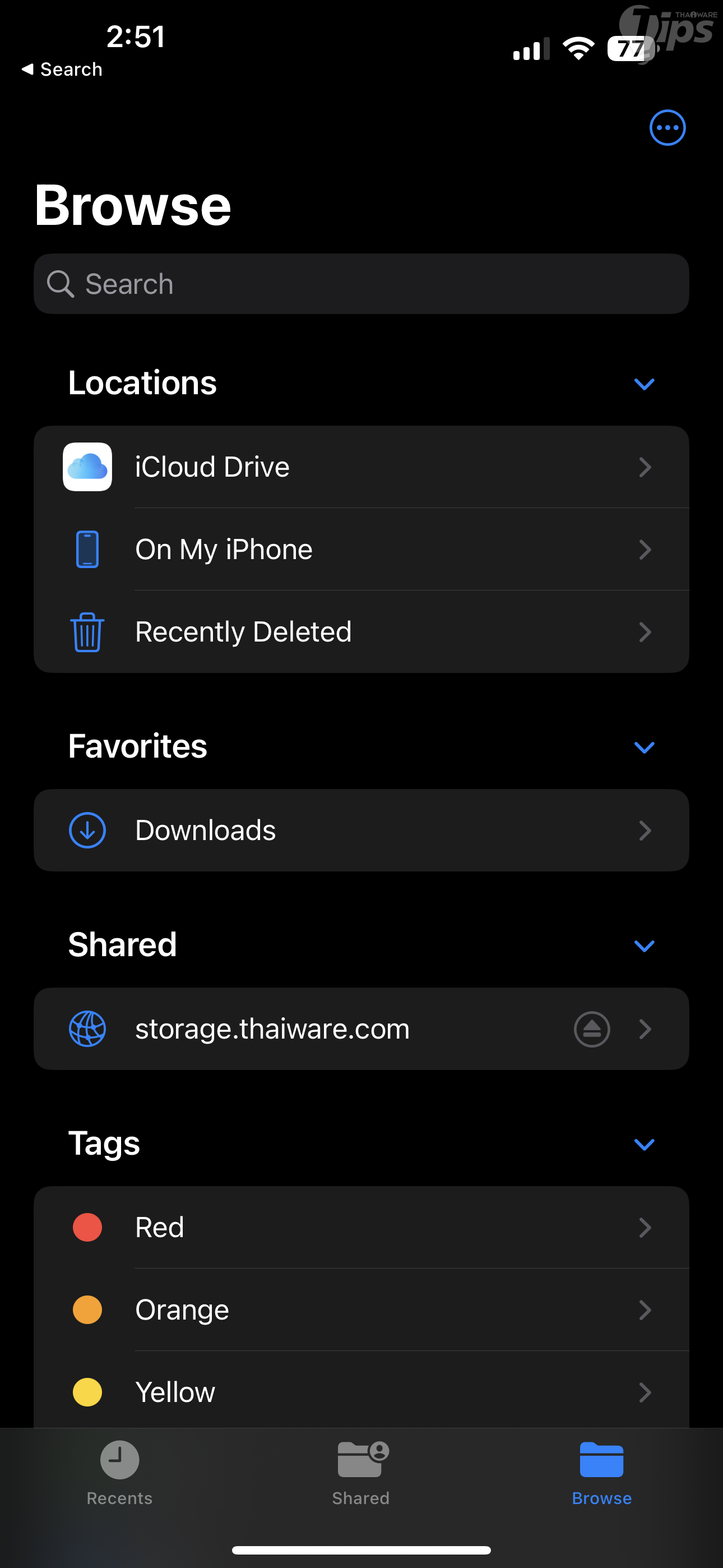Screen dimensions: 723x1568
Task: Show files tagged Orange
Action: 361,1310
